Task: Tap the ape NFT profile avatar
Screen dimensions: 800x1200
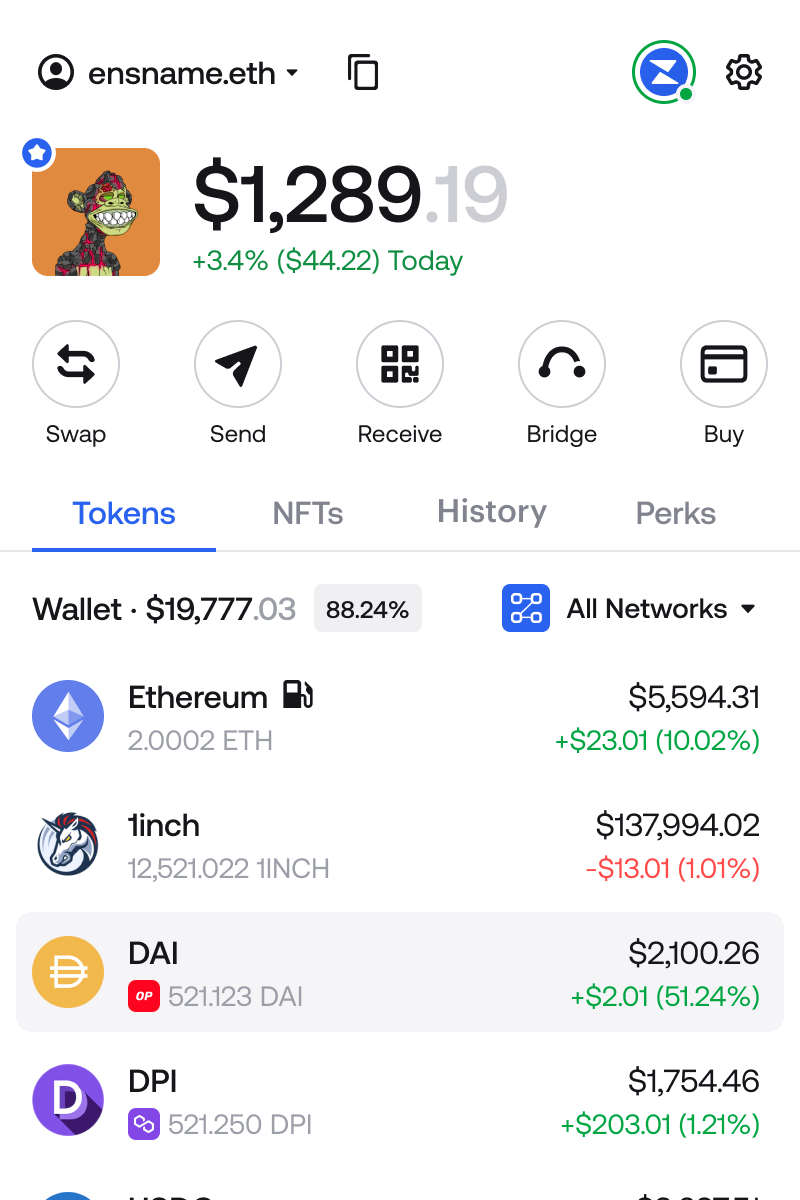Action: [x=96, y=212]
